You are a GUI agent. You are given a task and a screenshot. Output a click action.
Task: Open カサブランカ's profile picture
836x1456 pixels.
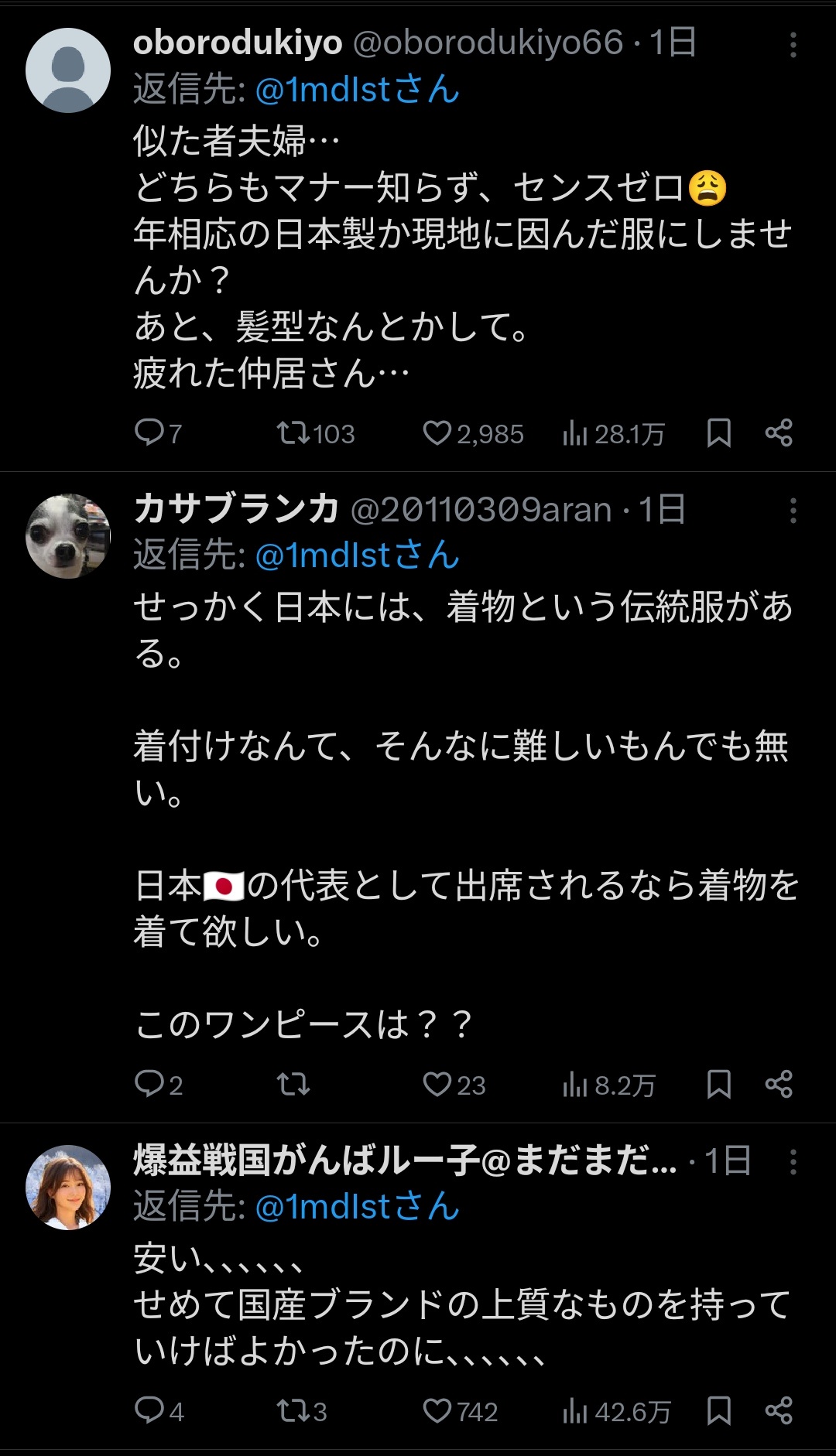(x=68, y=536)
